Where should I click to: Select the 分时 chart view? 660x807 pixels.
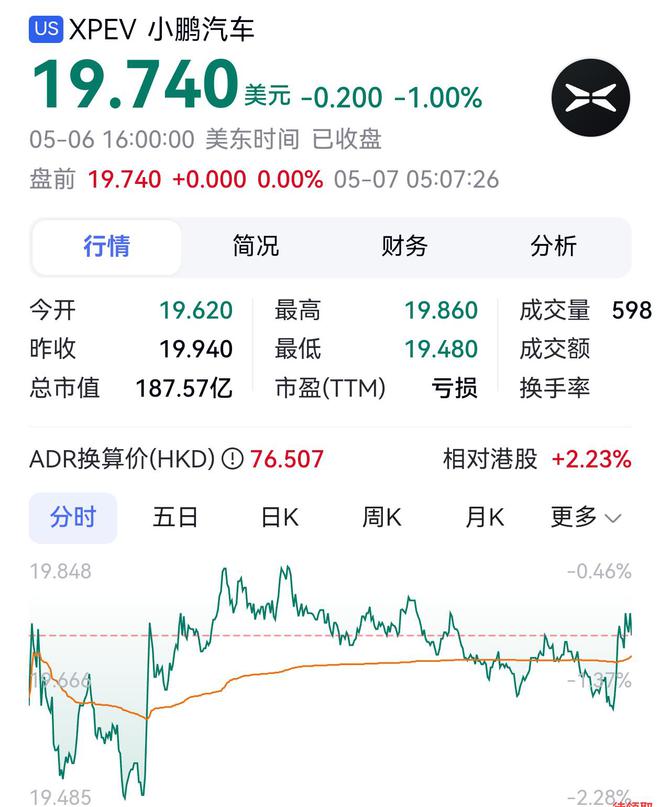pyautogui.click(x=73, y=517)
